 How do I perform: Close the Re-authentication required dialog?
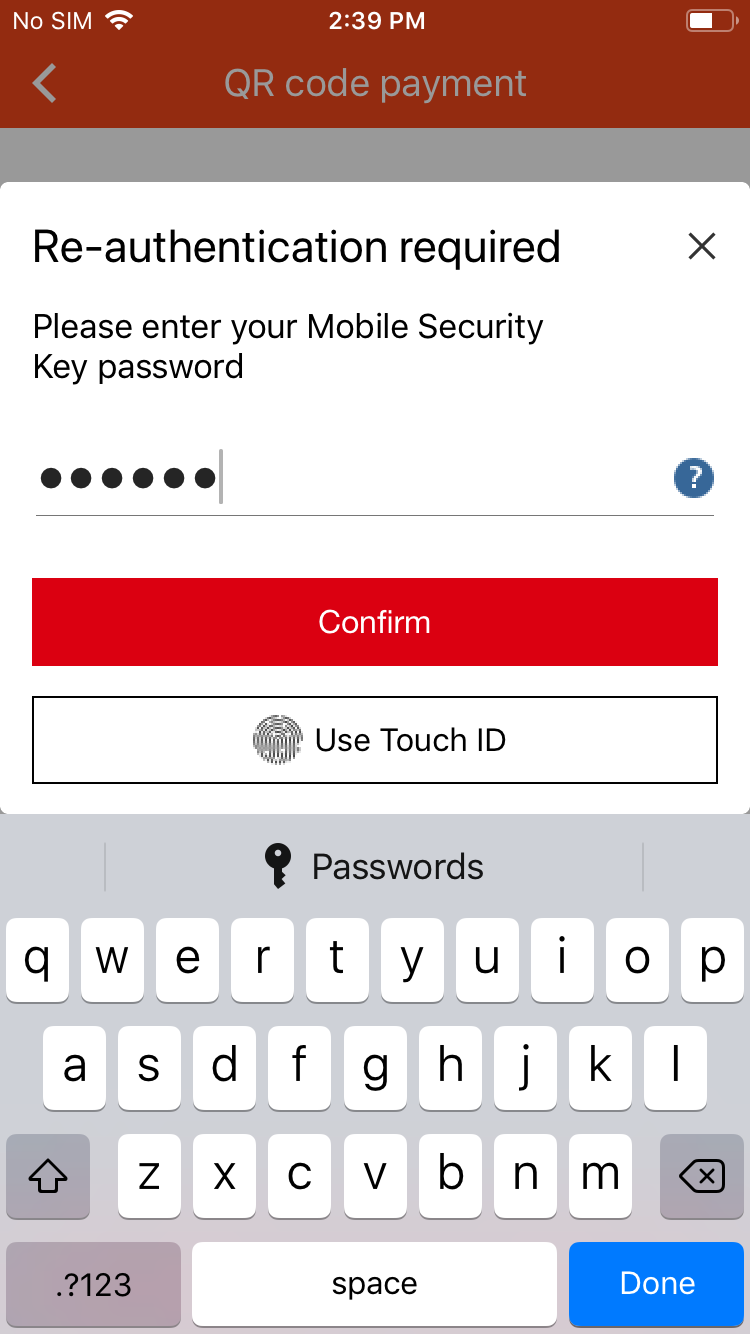[x=701, y=246]
